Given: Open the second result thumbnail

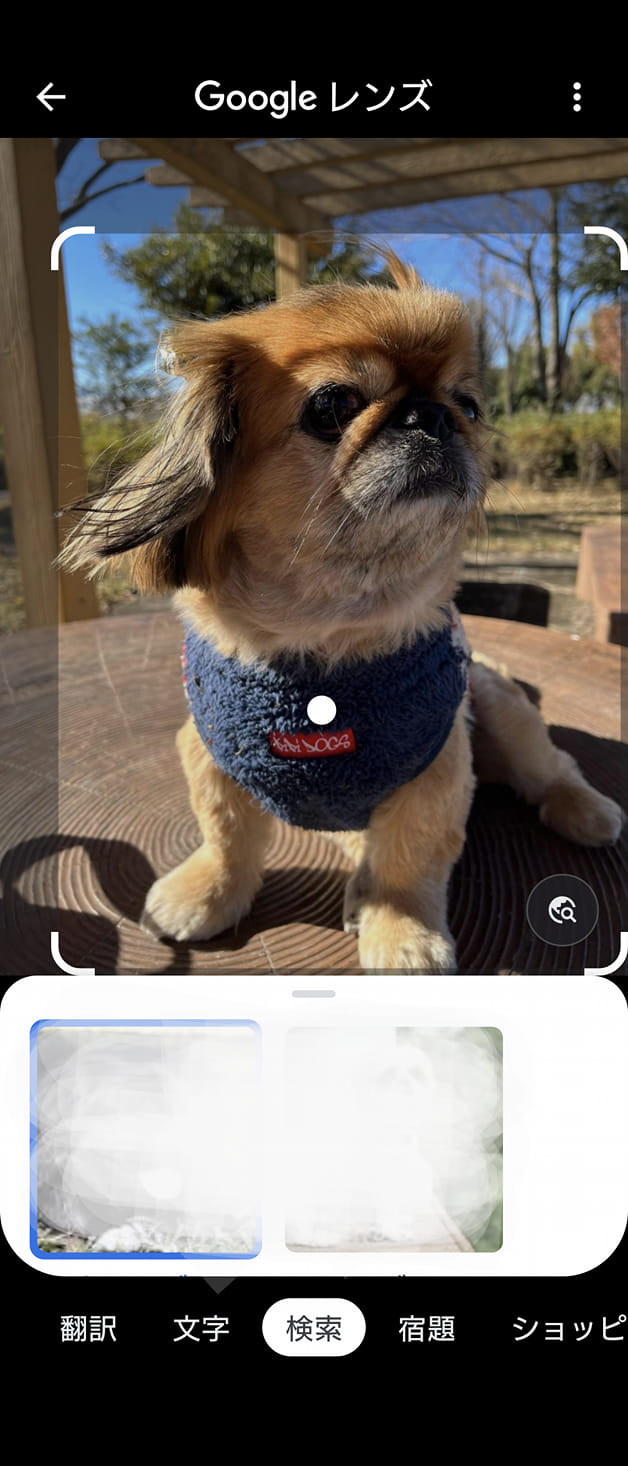Looking at the screenshot, I should [394, 1139].
